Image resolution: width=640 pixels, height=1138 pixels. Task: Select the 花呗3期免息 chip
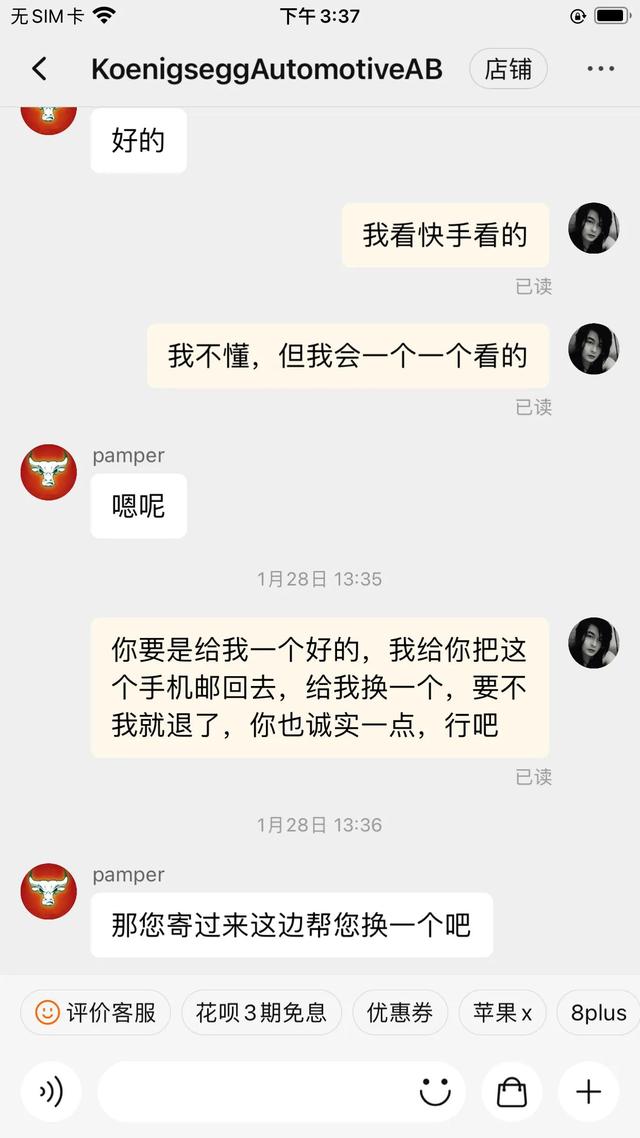[x=262, y=1012]
